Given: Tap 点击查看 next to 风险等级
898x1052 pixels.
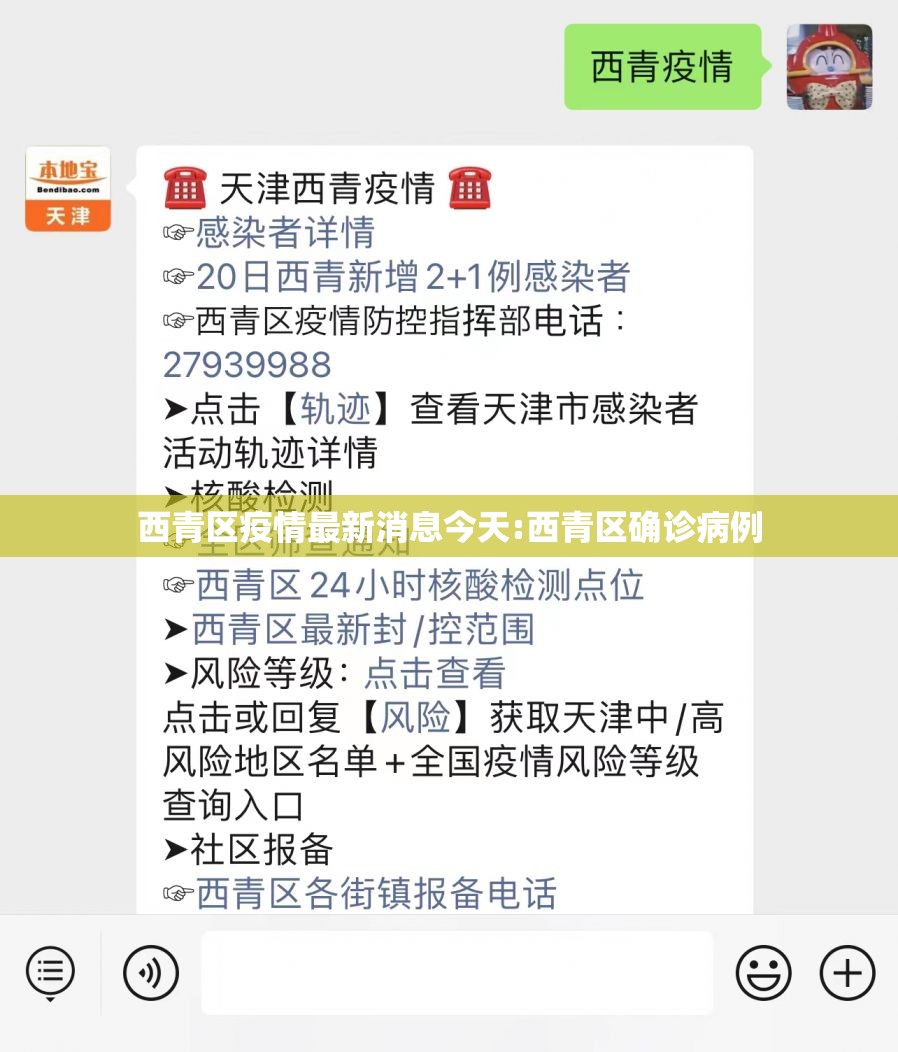Looking at the screenshot, I should (434, 673).
